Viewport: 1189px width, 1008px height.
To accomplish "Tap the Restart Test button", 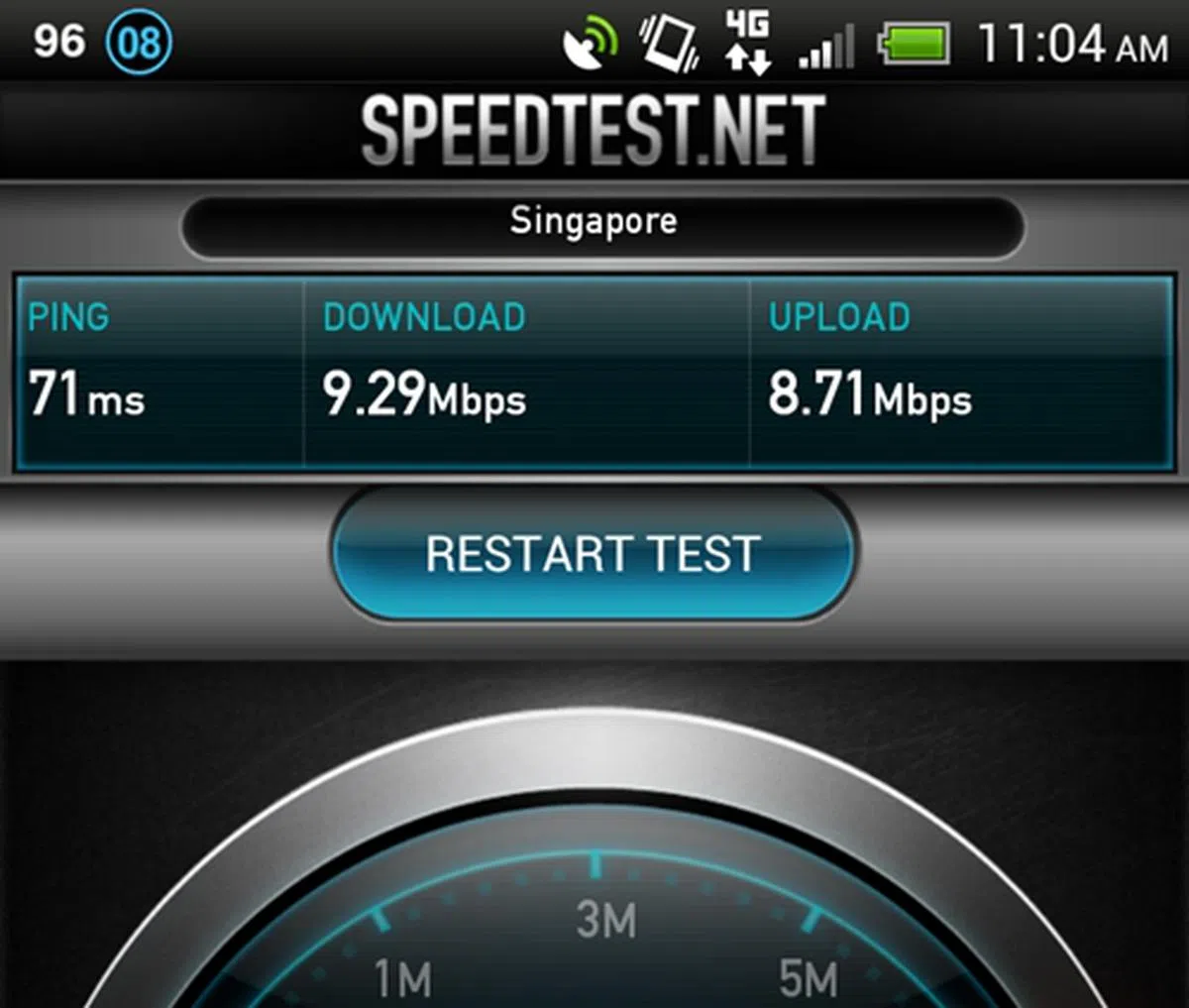I will 593,554.
